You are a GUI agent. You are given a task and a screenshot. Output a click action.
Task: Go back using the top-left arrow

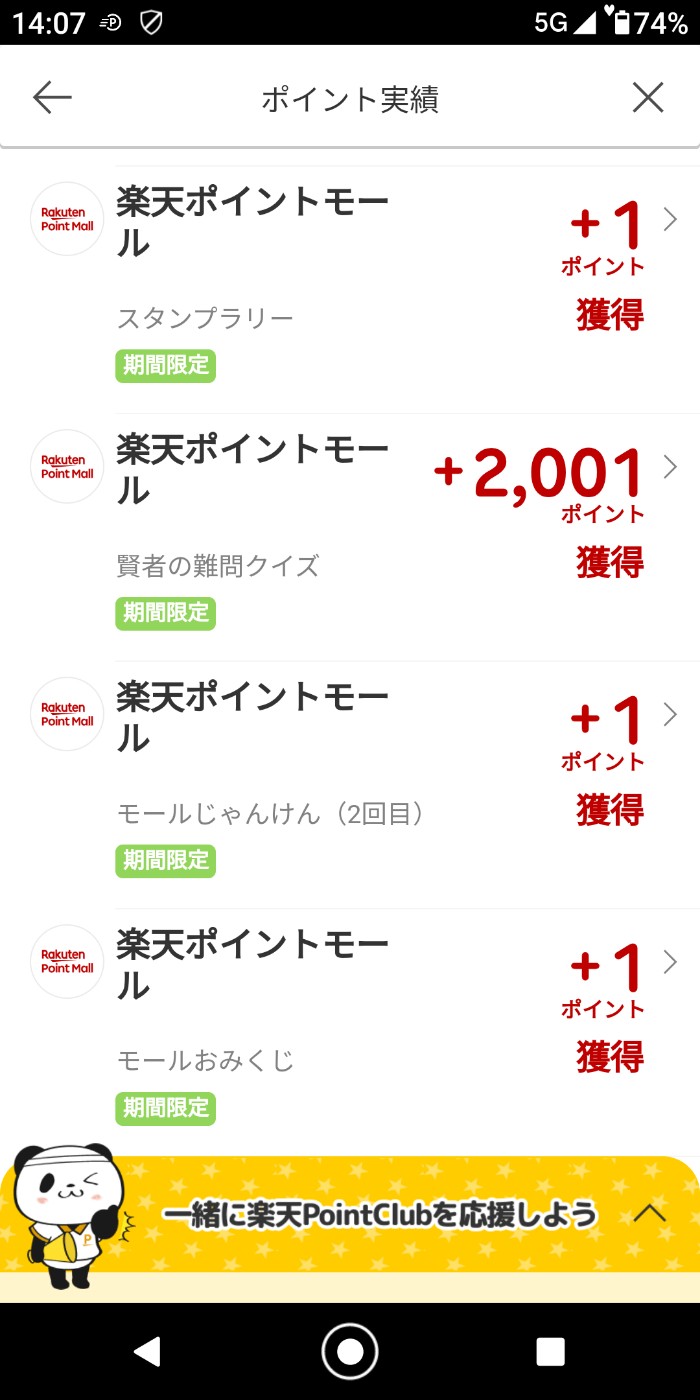point(52,97)
